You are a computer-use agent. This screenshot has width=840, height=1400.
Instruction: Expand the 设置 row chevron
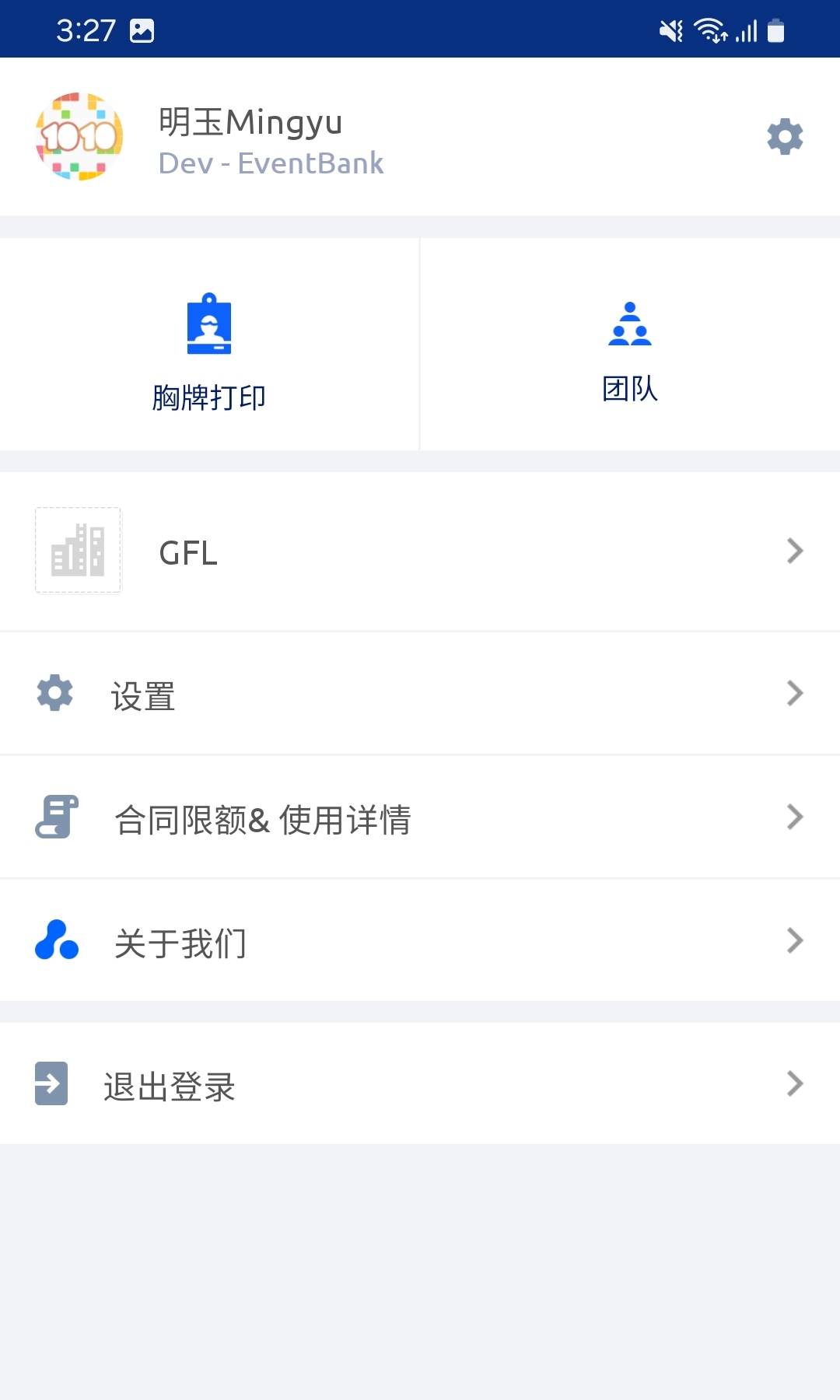coord(795,693)
